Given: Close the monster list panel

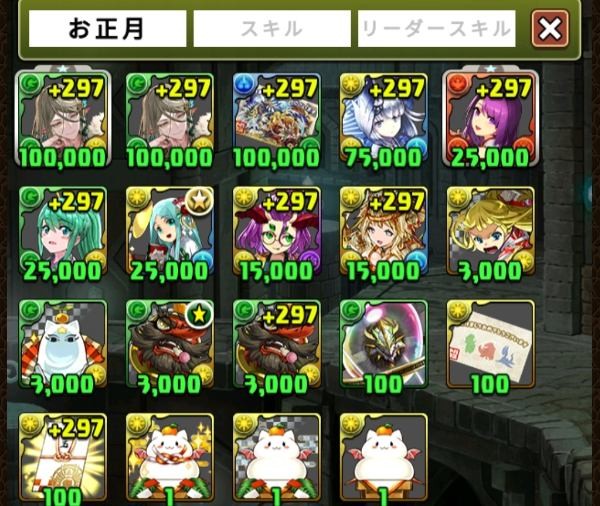Looking at the screenshot, I should 548,29.
